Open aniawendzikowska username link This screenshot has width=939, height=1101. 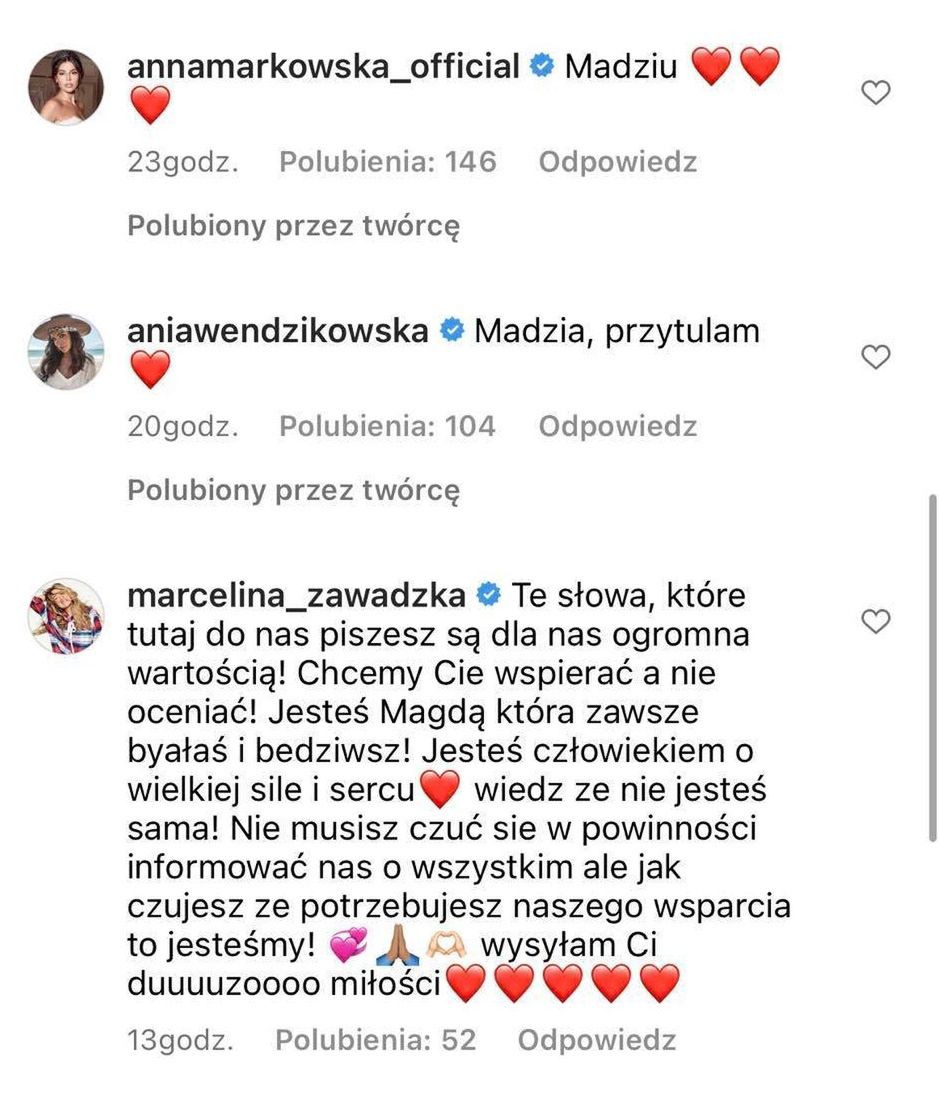point(278,331)
